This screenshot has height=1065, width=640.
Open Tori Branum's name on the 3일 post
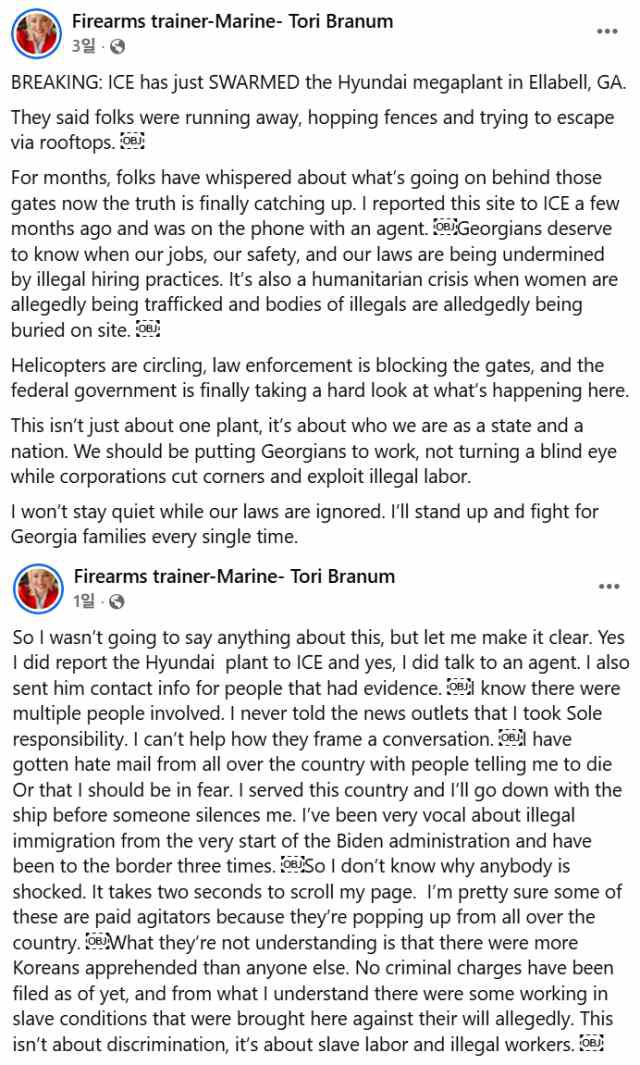(x=233, y=21)
